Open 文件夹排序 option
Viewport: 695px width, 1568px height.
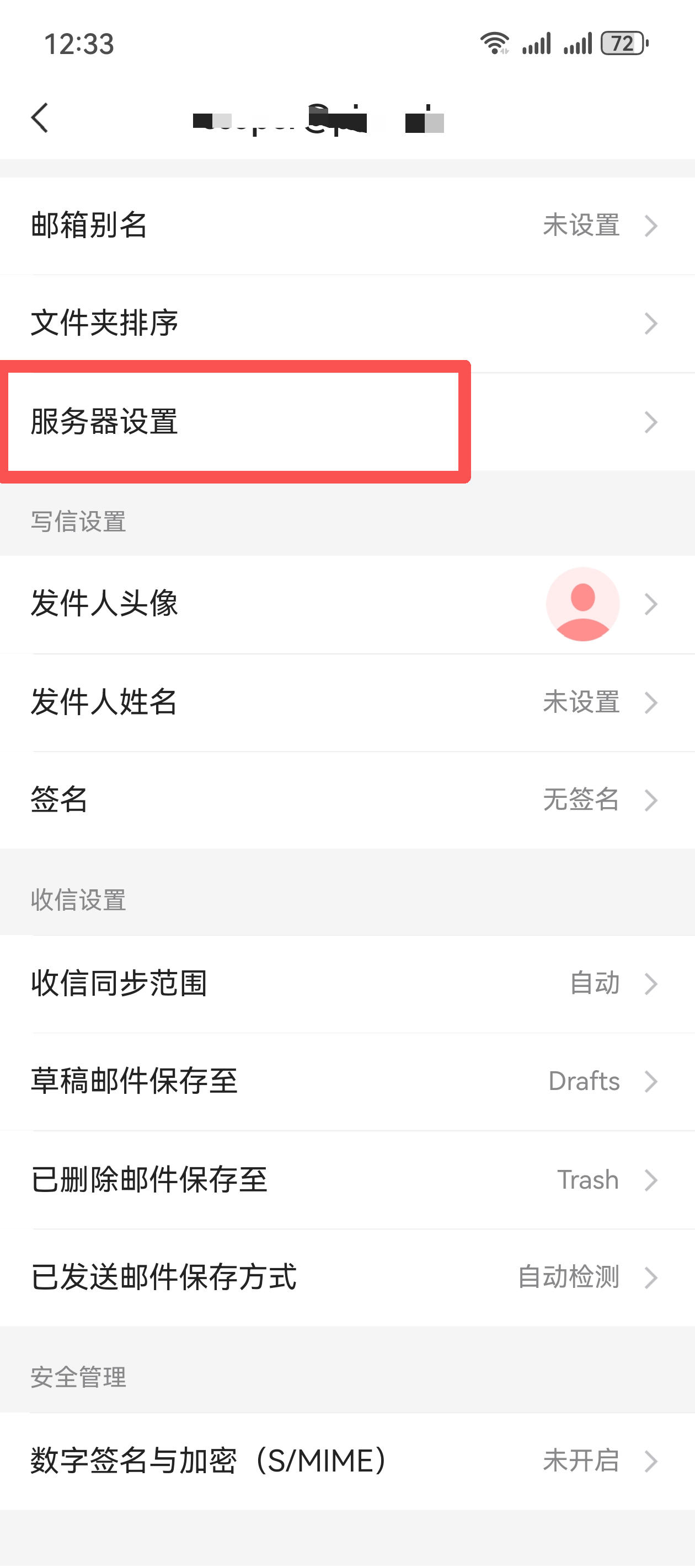347,323
